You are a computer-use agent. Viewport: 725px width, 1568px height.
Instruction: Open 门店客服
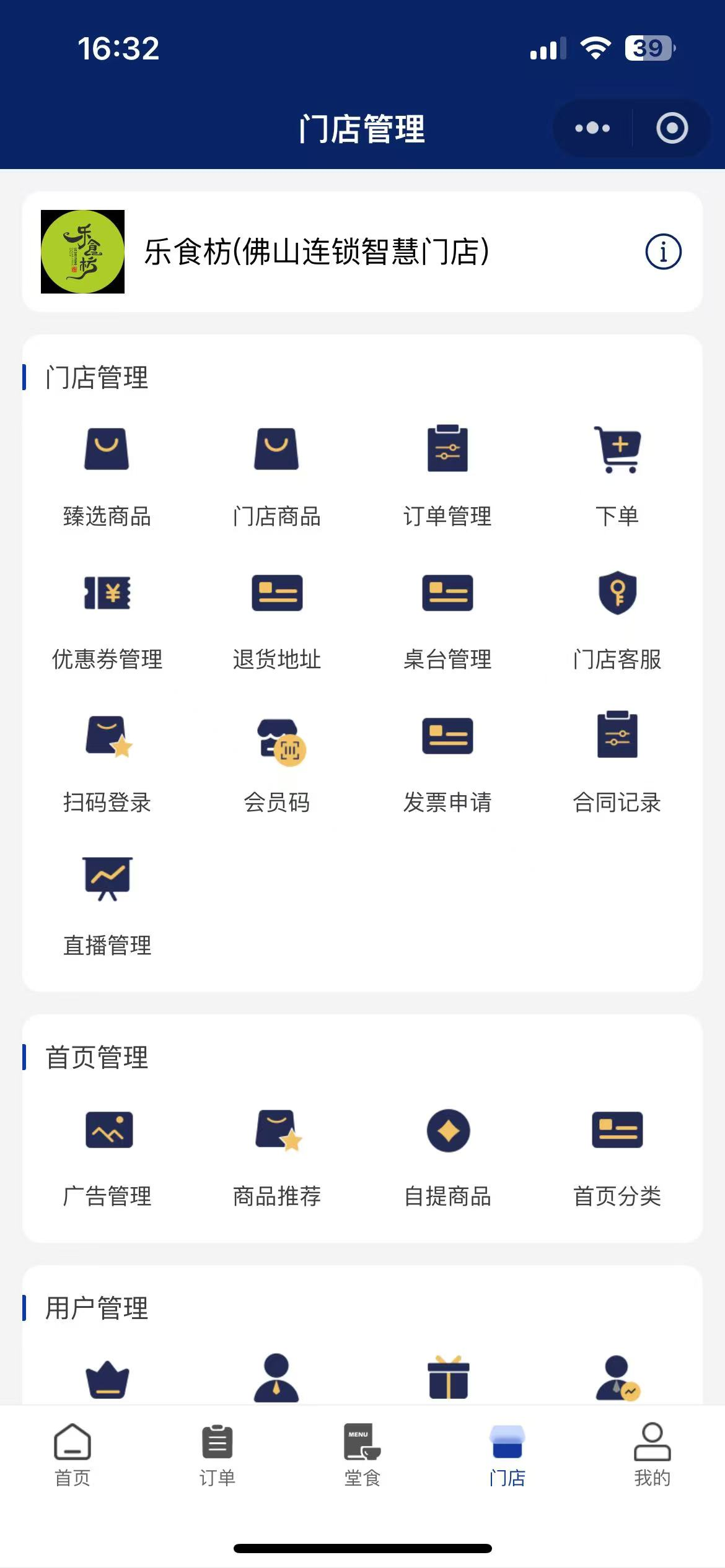click(617, 619)
